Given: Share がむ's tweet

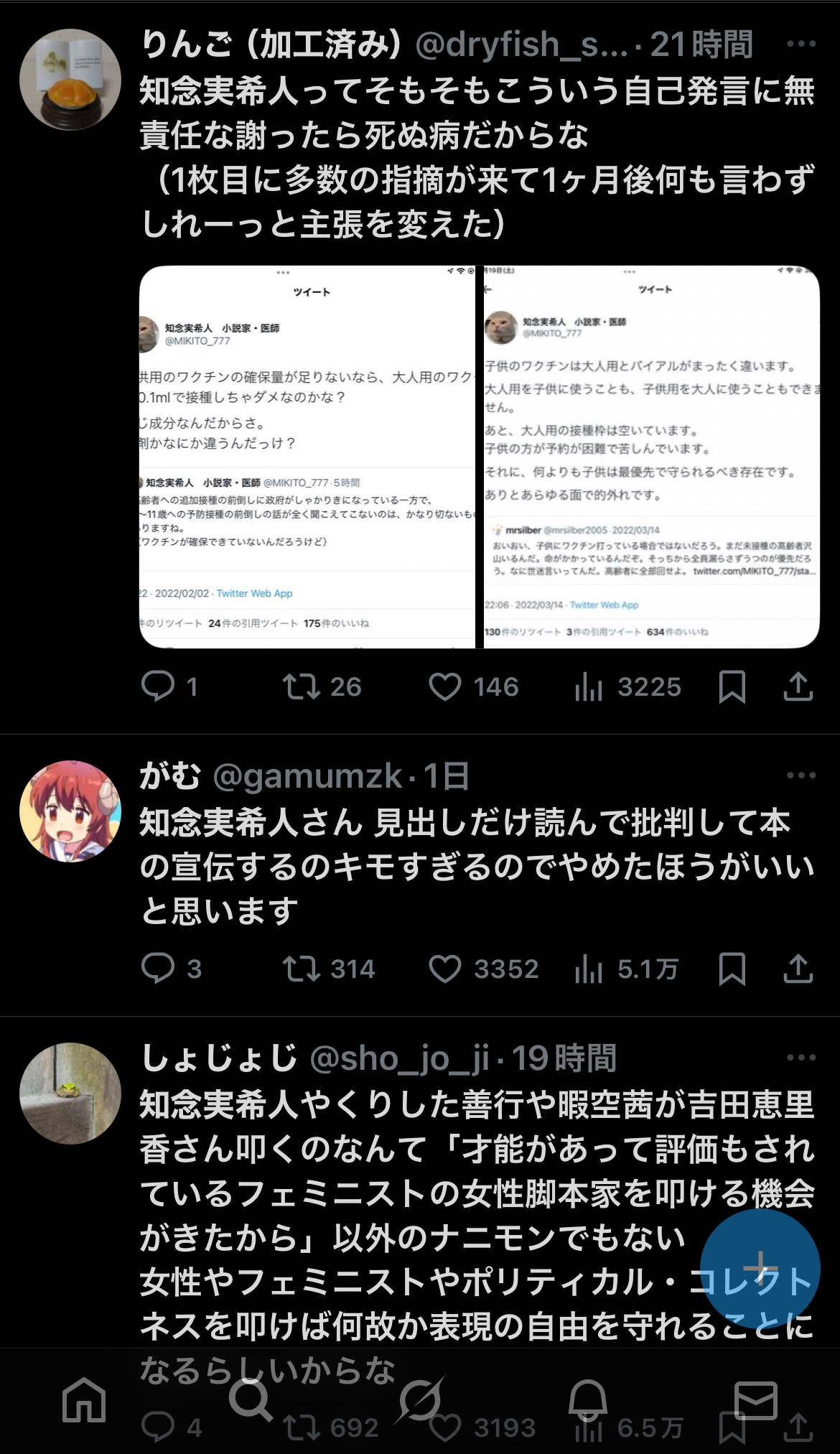Looking at the screenshot, I should [798, 969].
